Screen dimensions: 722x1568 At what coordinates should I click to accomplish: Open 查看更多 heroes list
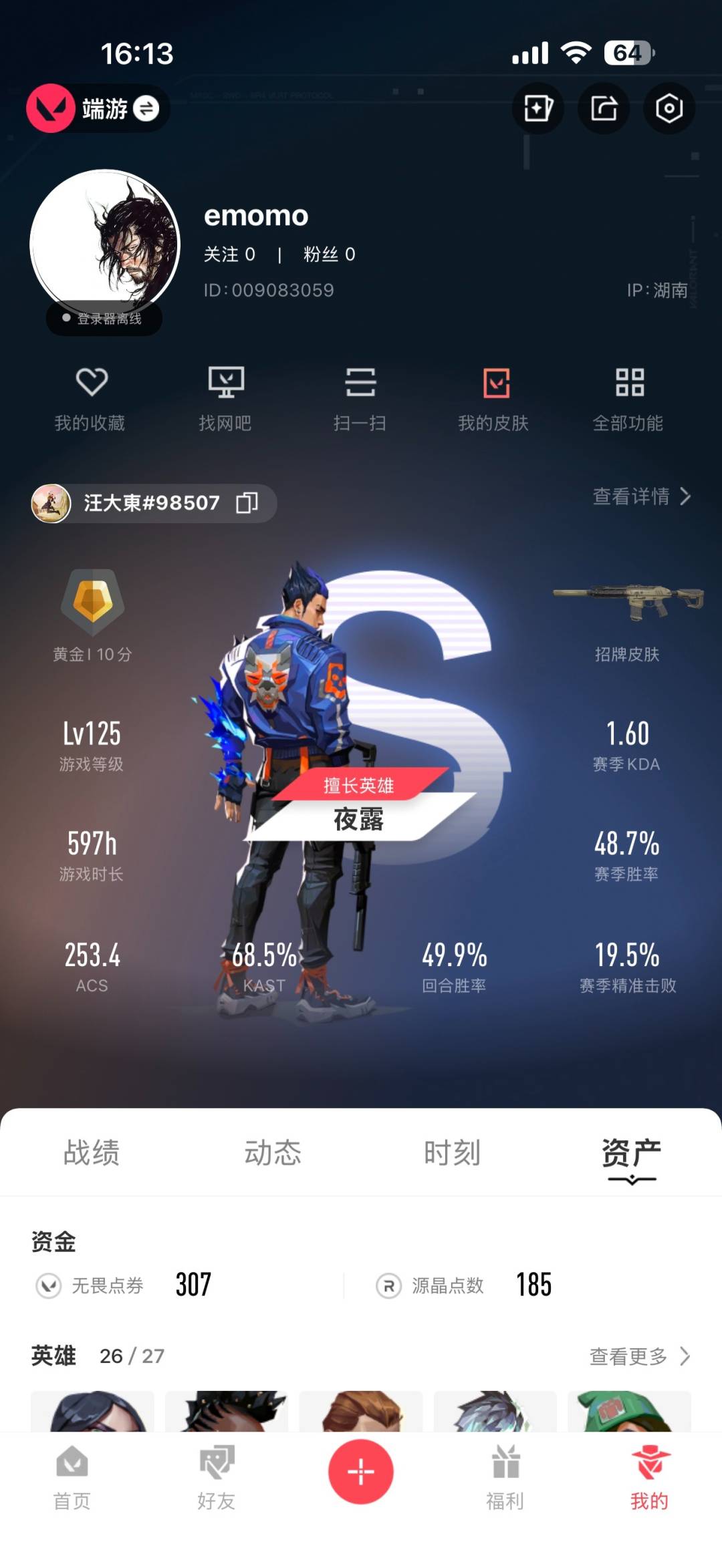pyautogui.click(x=639, y=1356)
